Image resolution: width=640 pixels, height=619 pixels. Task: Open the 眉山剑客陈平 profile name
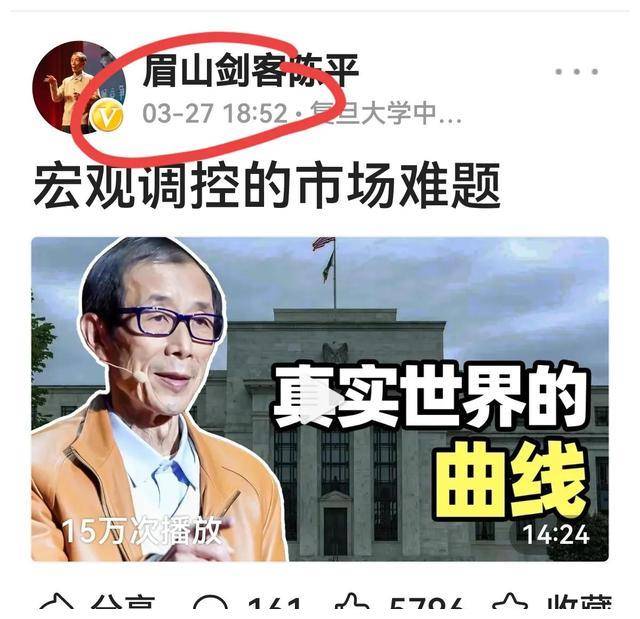click(x=250, y=71)
